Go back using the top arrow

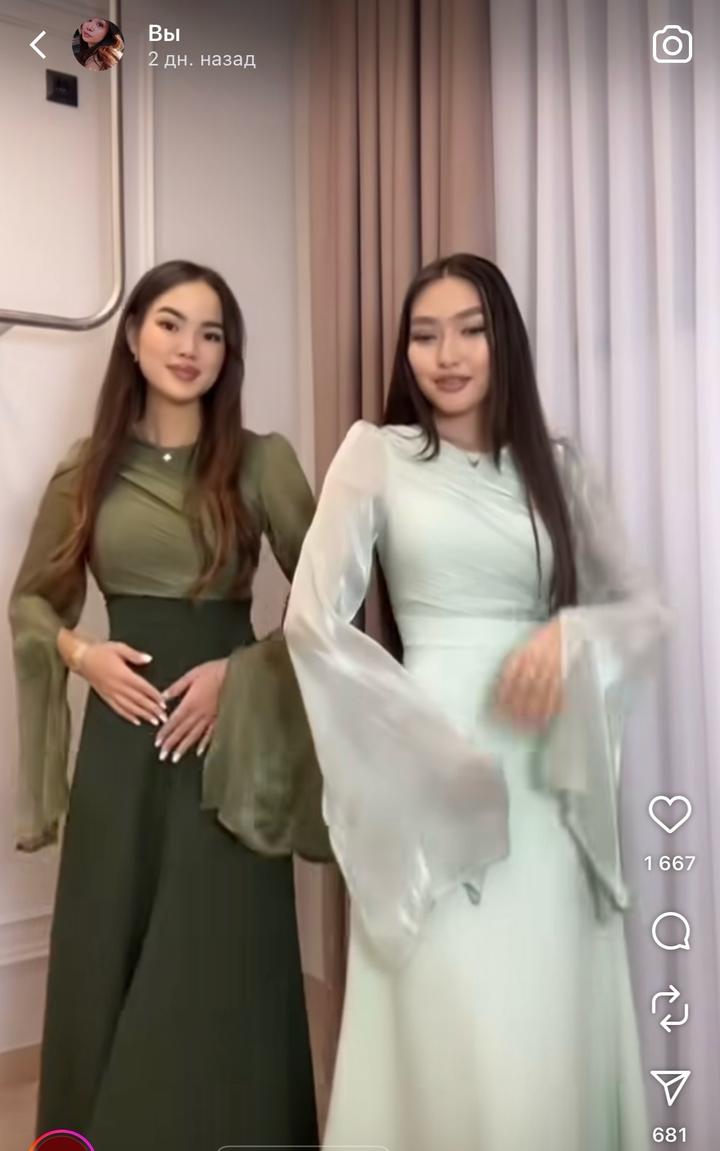38,45
